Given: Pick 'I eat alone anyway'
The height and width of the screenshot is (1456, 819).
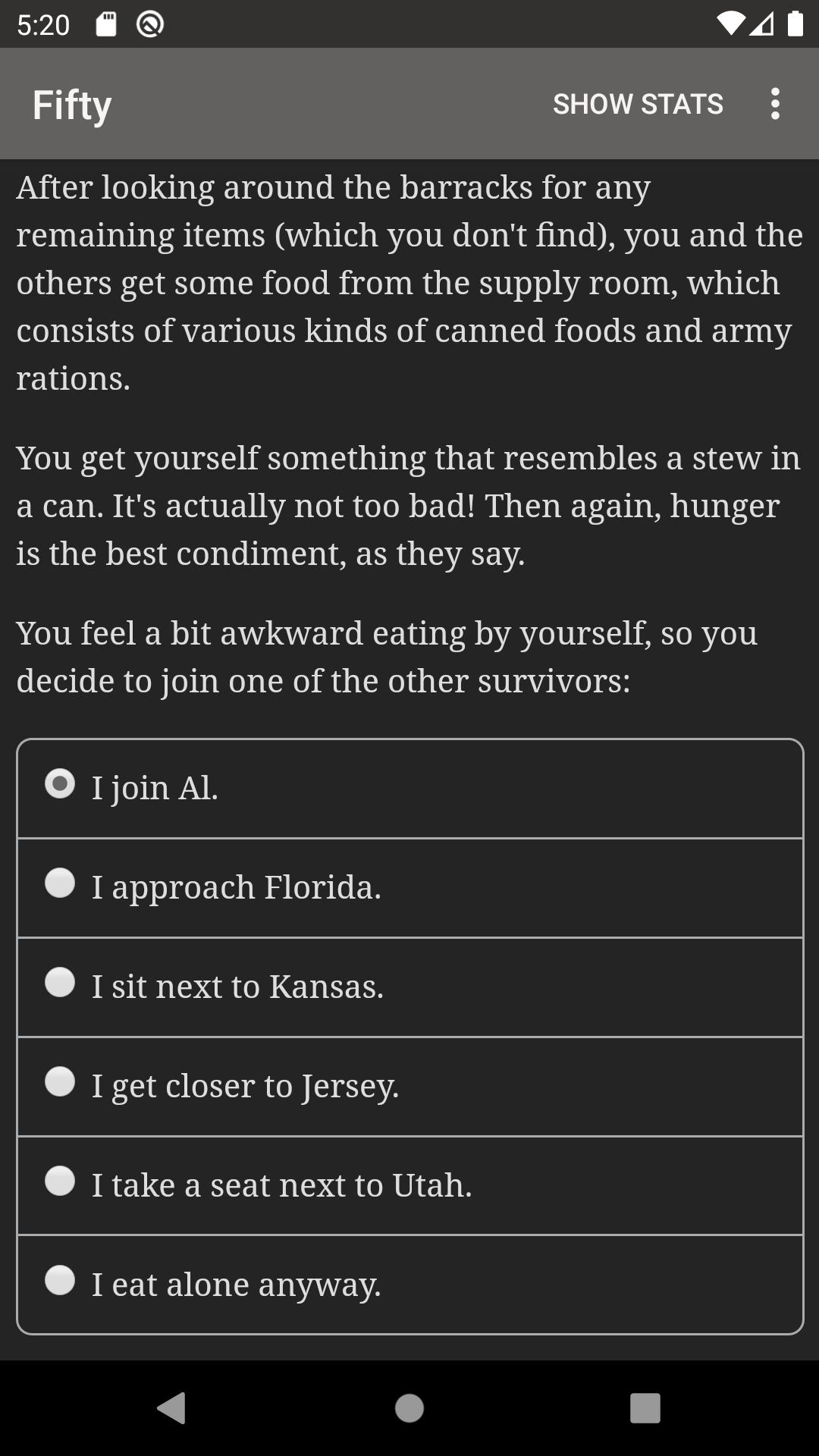Looking at the screenshot, I should pos(409,1285).
